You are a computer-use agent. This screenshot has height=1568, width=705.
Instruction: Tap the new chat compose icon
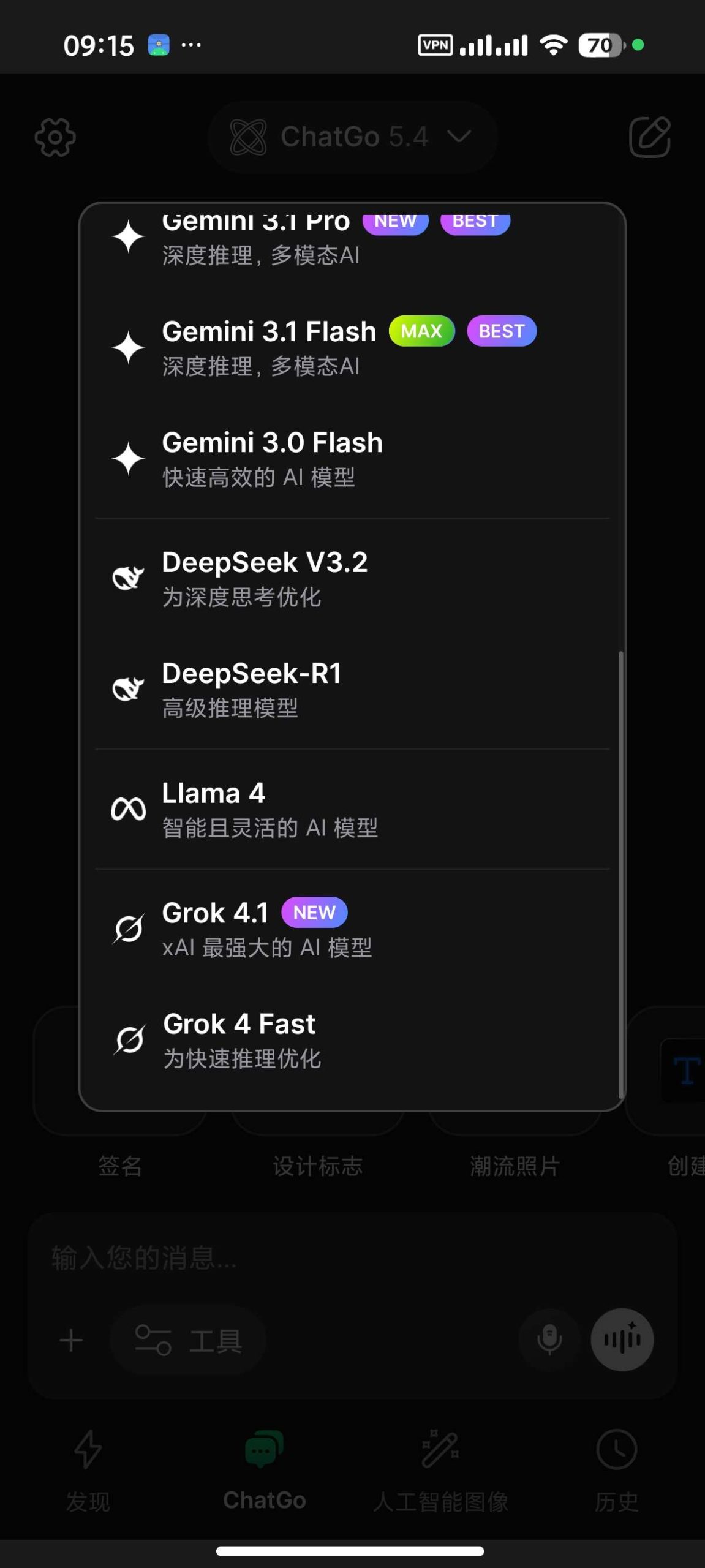(650, 137)
